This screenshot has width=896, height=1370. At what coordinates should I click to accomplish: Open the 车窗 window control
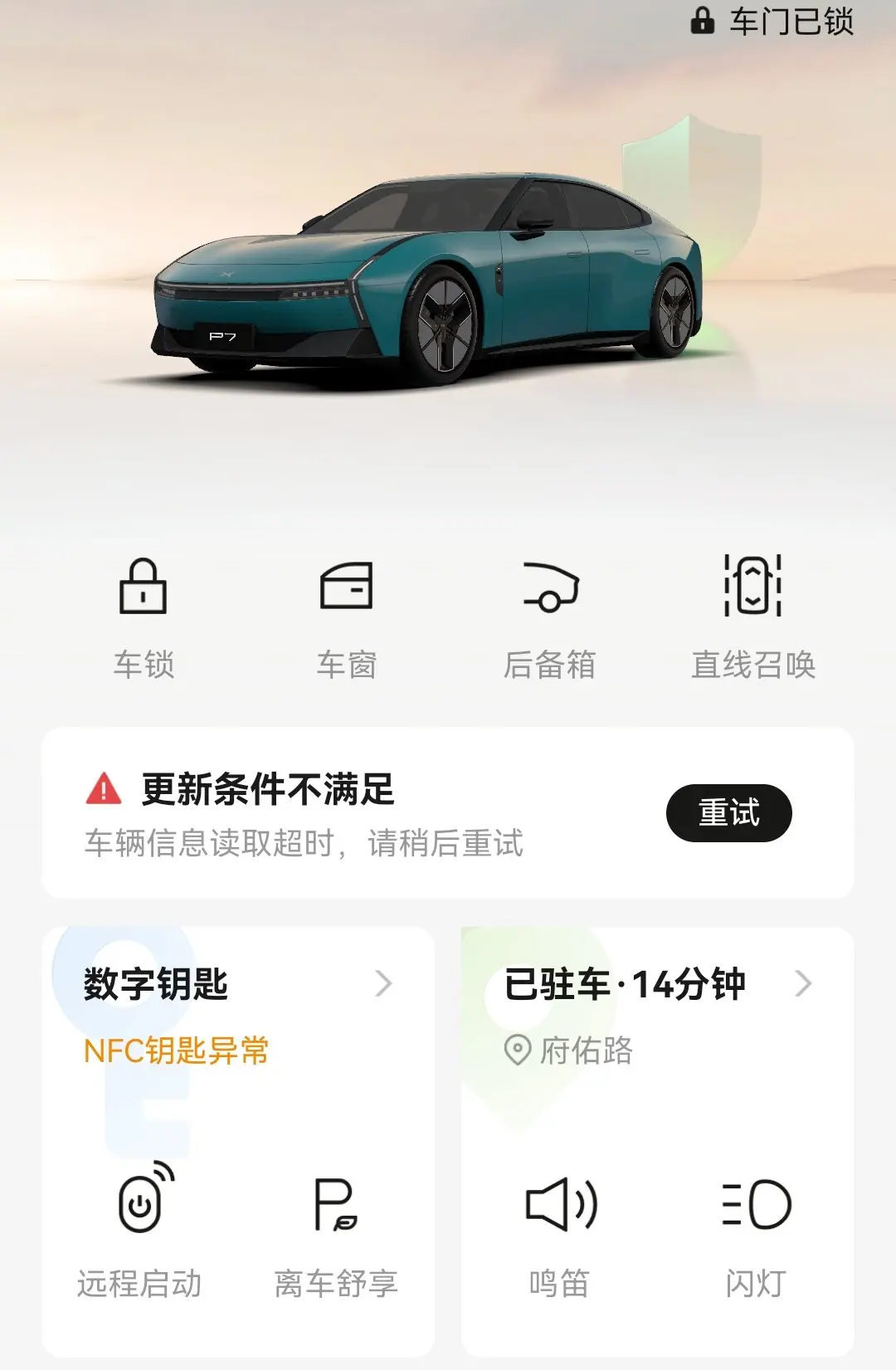(x=347, y=616)
